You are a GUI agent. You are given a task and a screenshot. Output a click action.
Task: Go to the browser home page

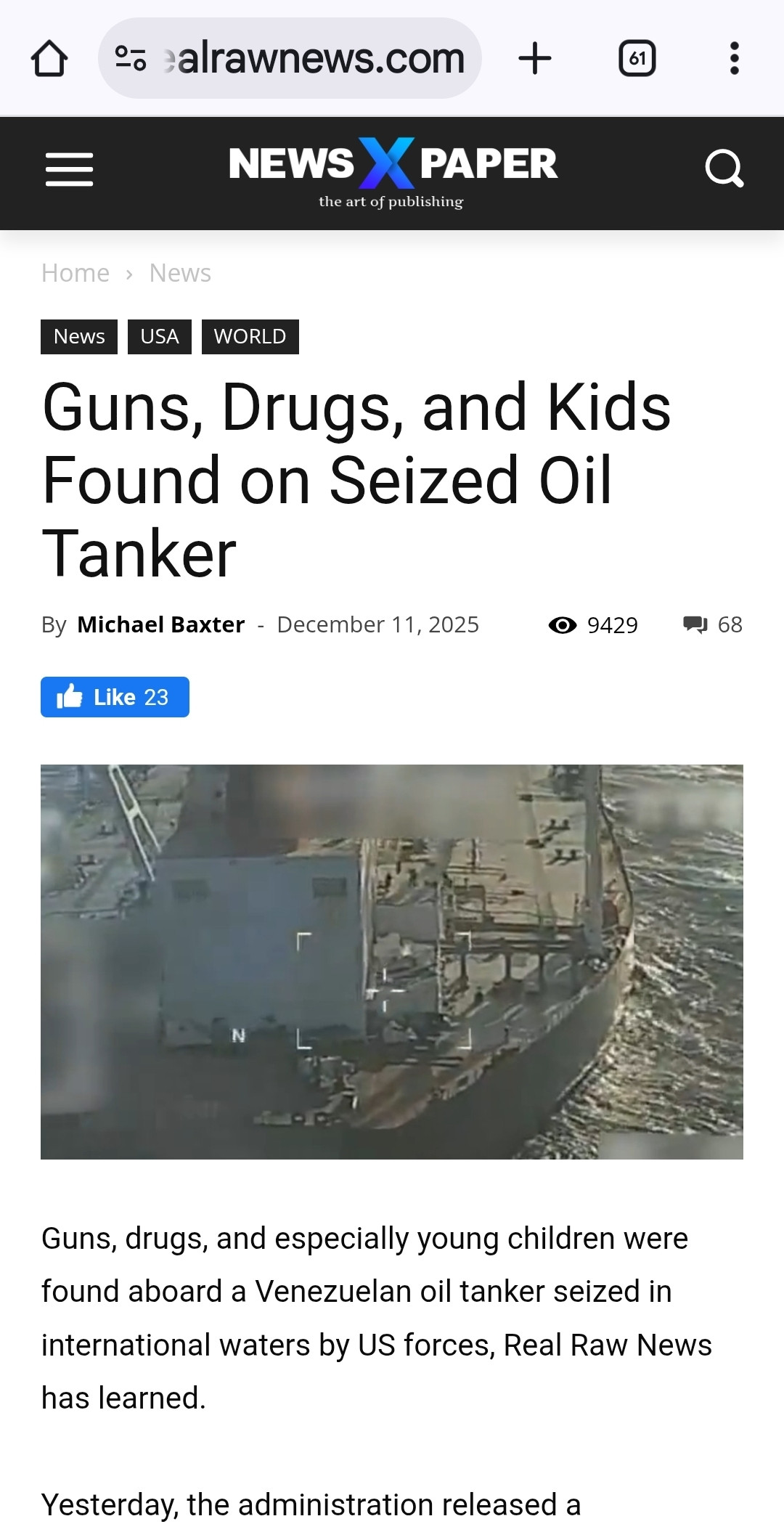tap(49, 58)
